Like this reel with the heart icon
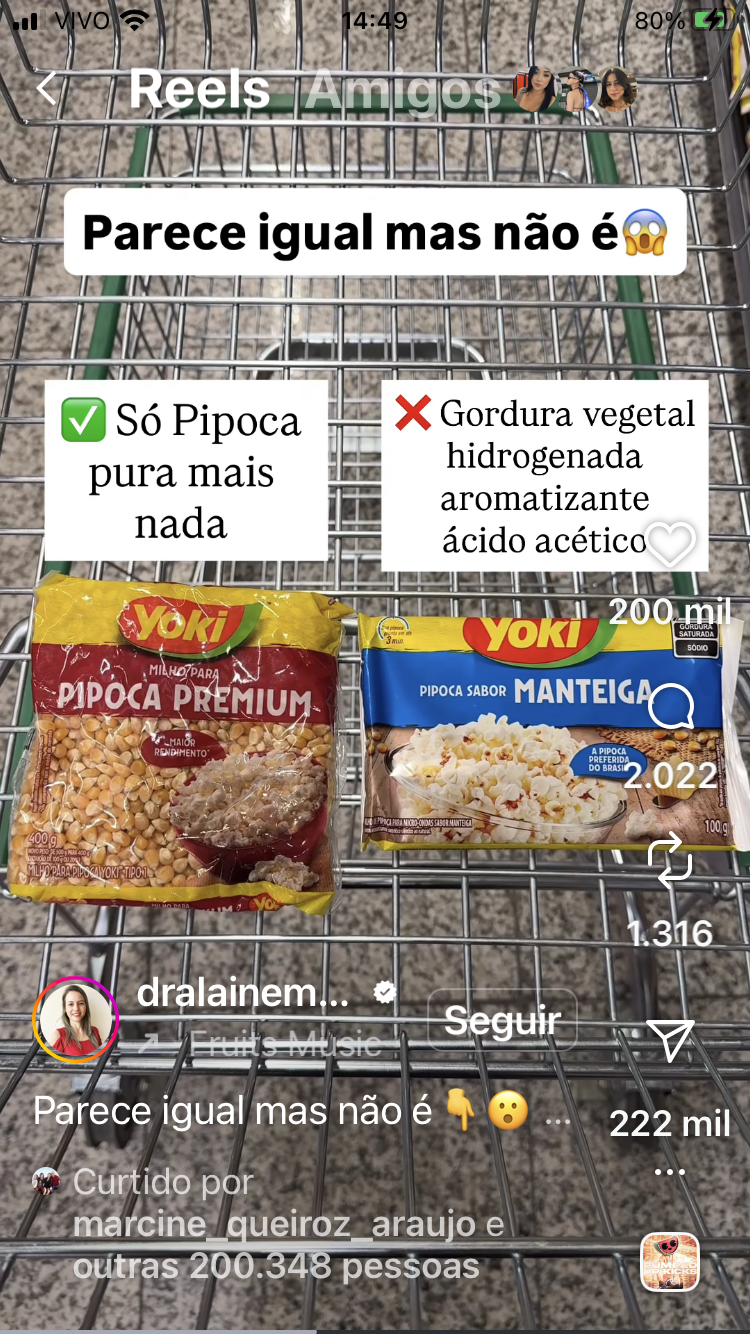This screenshot has height=1334, width=750. (670, 545)
